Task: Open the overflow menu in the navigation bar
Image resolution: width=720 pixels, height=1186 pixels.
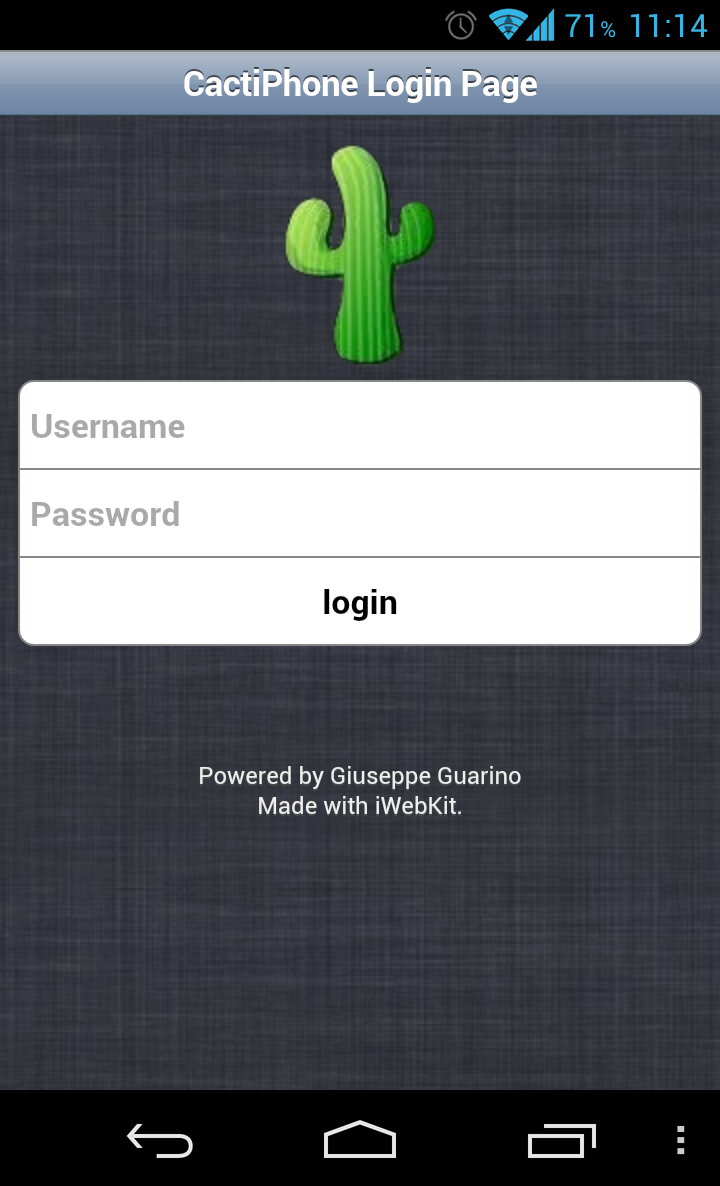Action: 681,1139
